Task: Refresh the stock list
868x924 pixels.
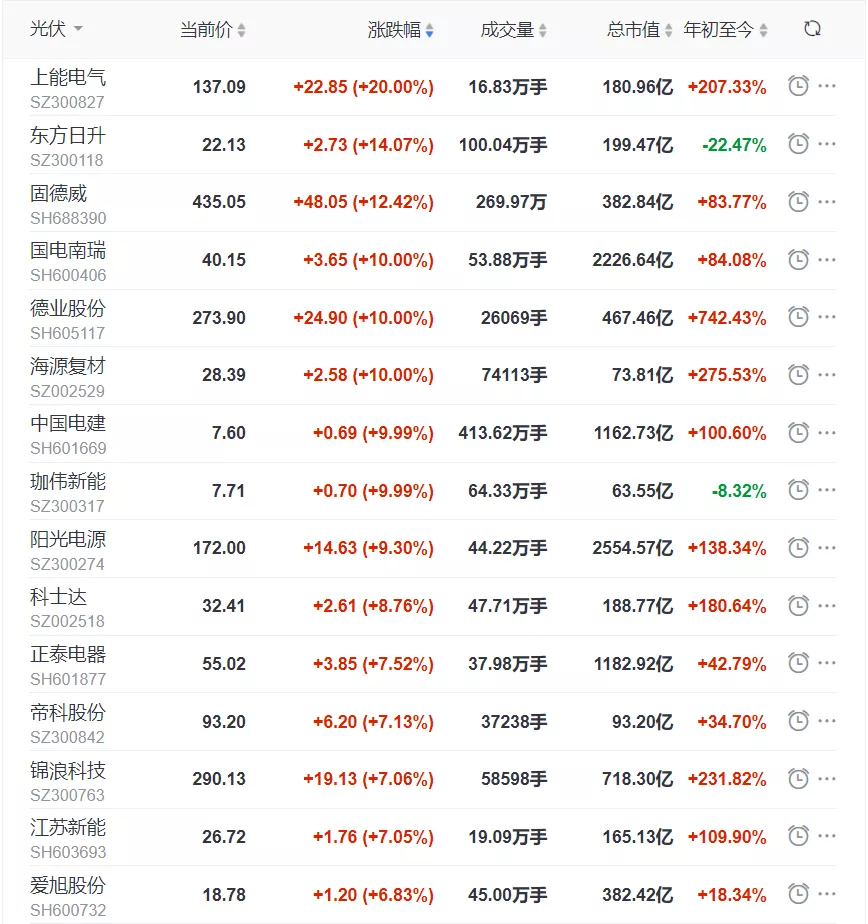Action: pyautogui.click(x=812, y=29)
